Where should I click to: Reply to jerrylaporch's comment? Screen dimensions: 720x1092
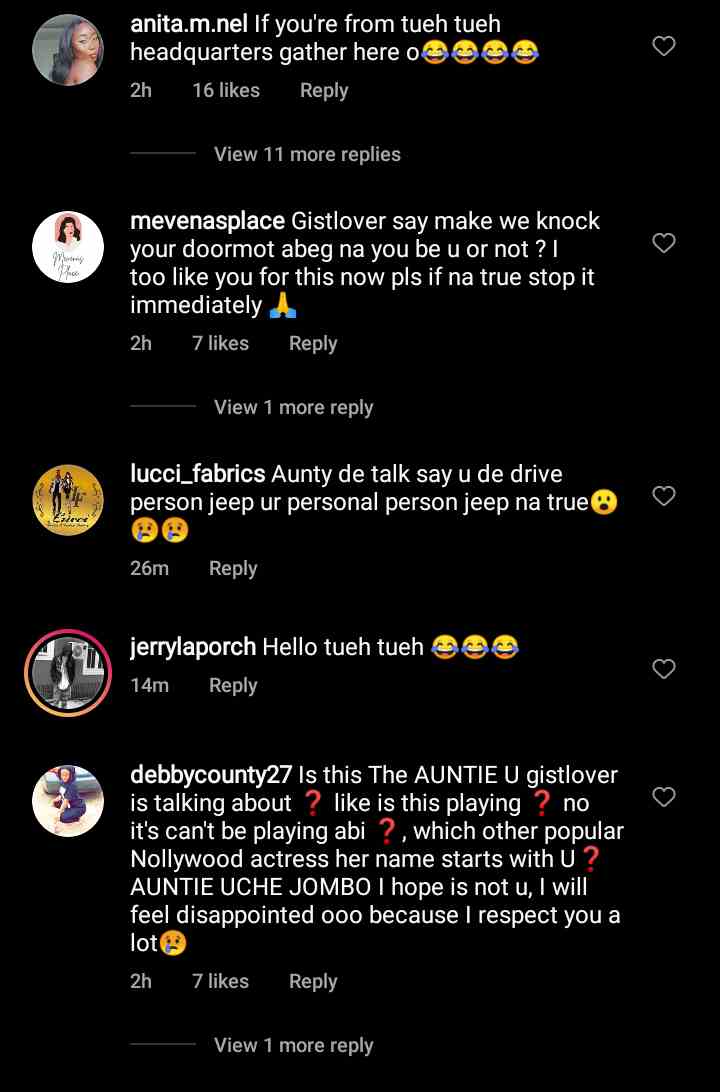233,685
